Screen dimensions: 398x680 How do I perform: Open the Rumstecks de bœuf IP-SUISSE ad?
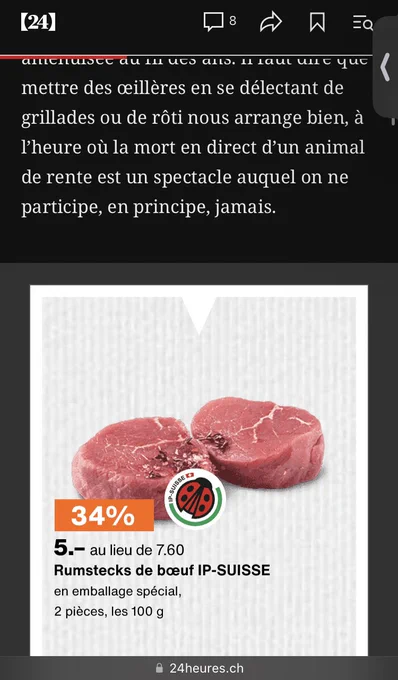coord(199,470)
